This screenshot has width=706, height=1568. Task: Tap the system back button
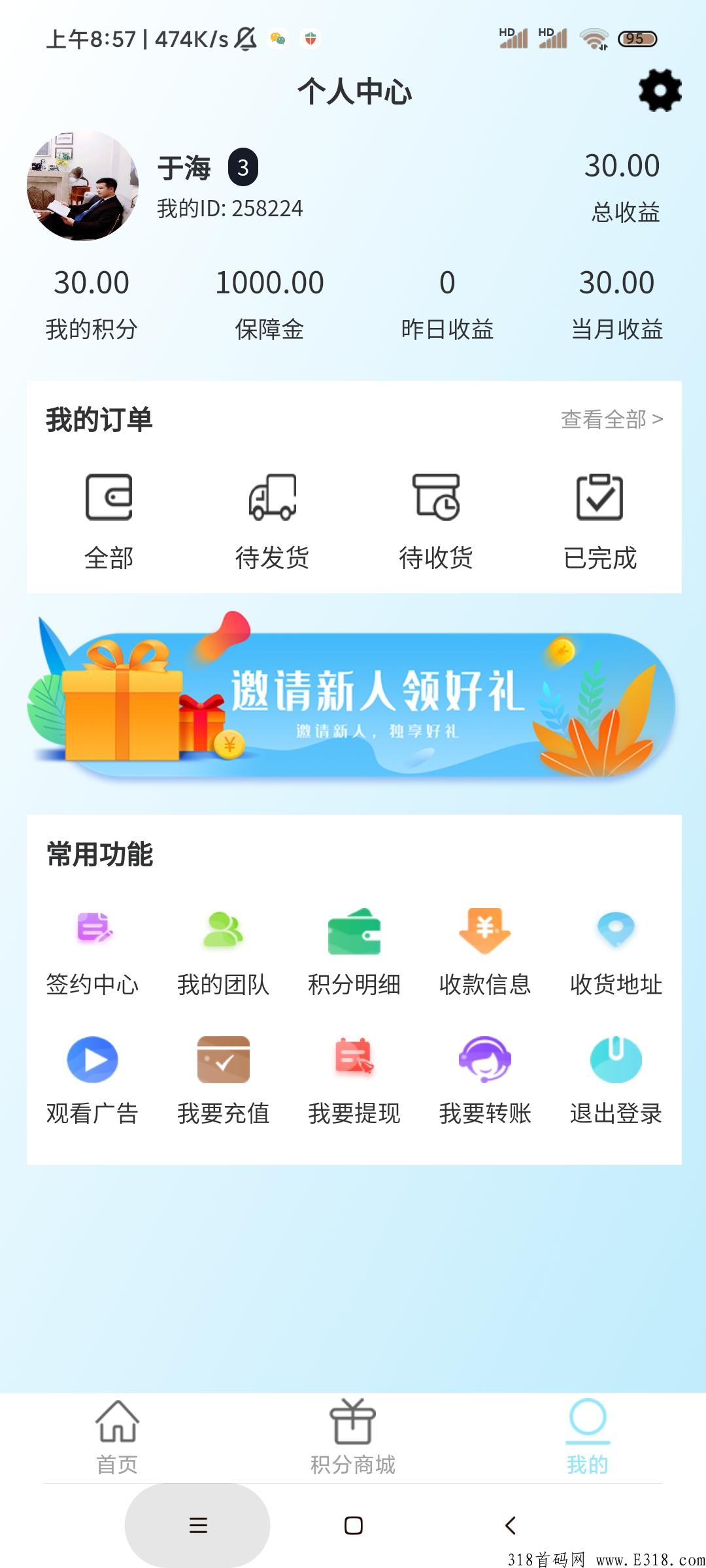tap(511, 1526)
